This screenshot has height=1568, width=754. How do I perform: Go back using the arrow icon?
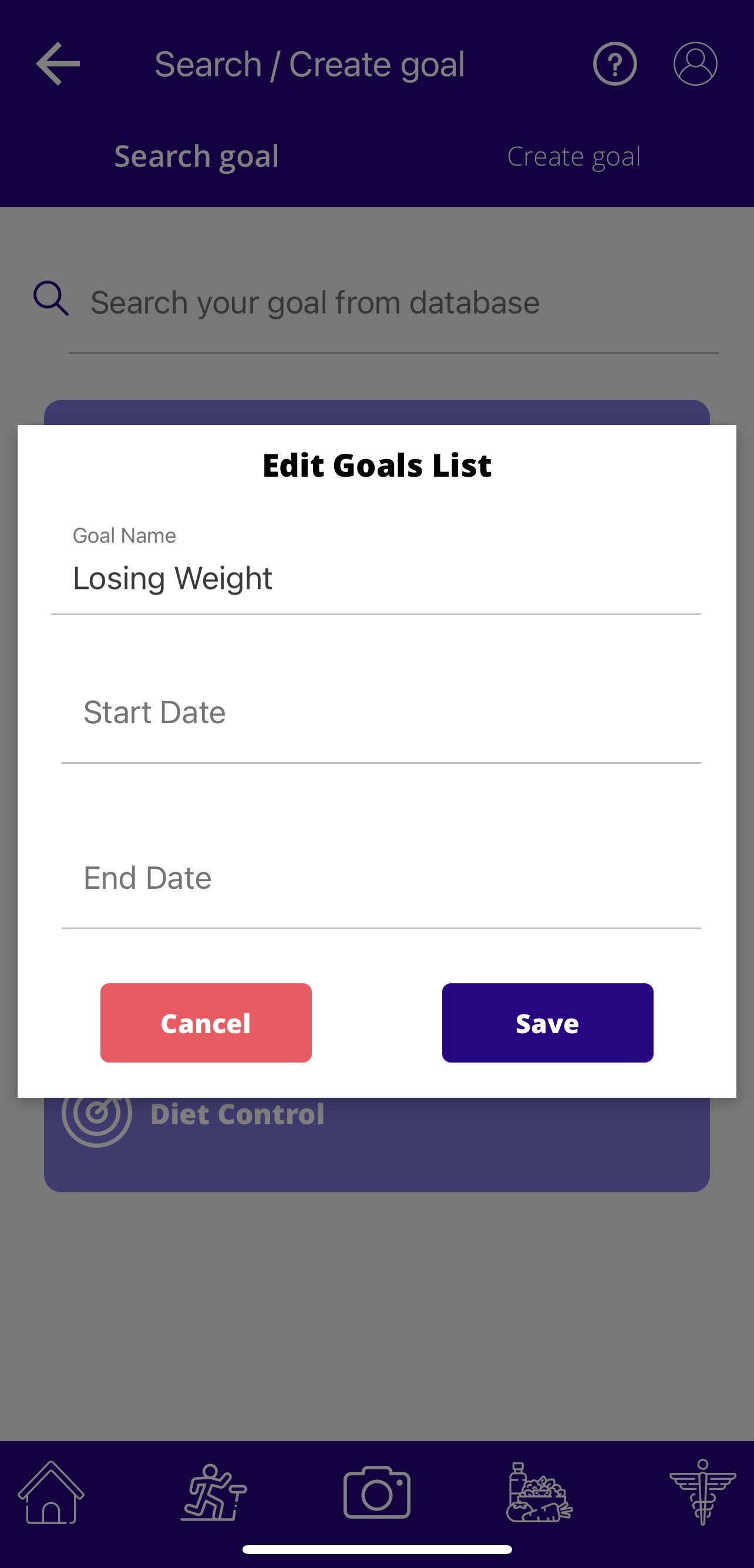tap(58, 64)
